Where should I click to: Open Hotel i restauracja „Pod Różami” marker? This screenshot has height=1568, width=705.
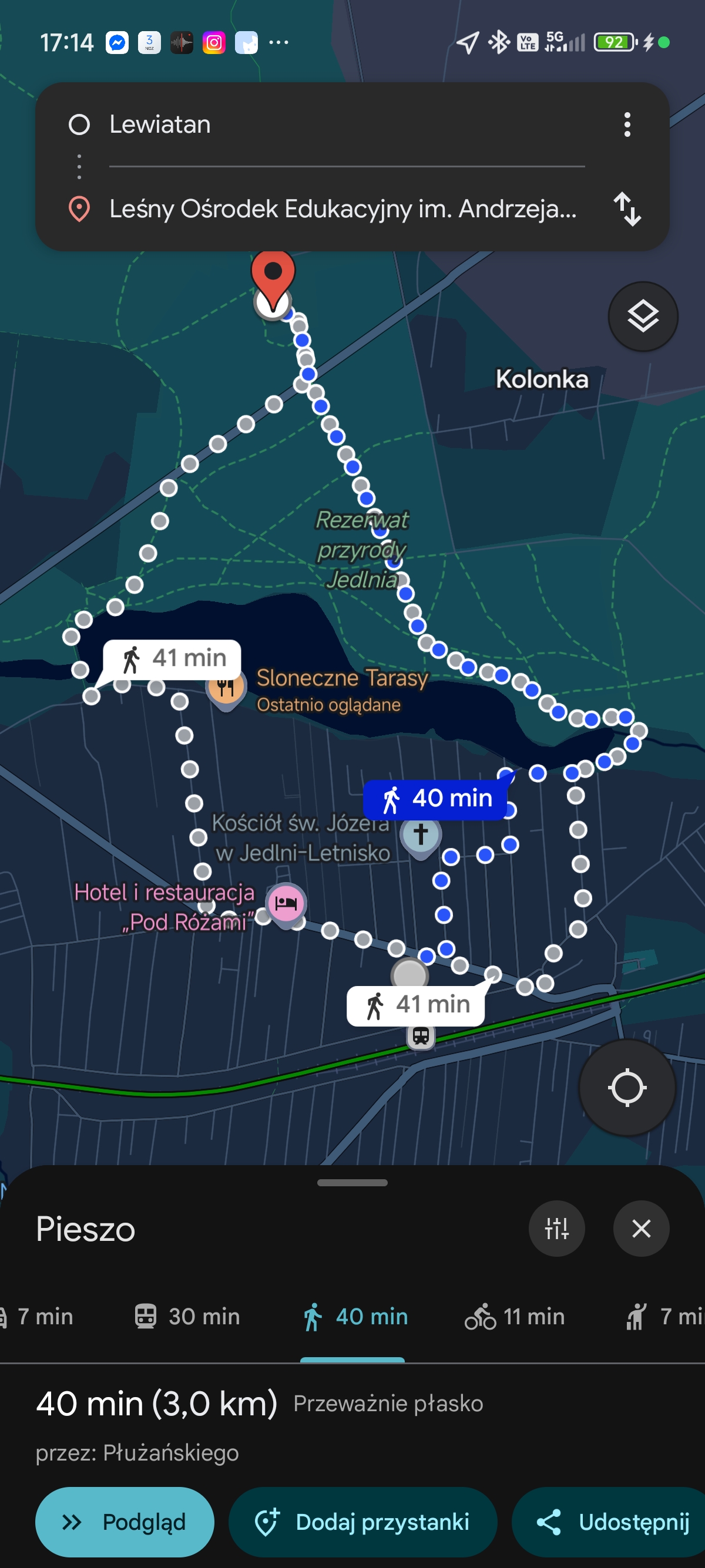point(286,903)
